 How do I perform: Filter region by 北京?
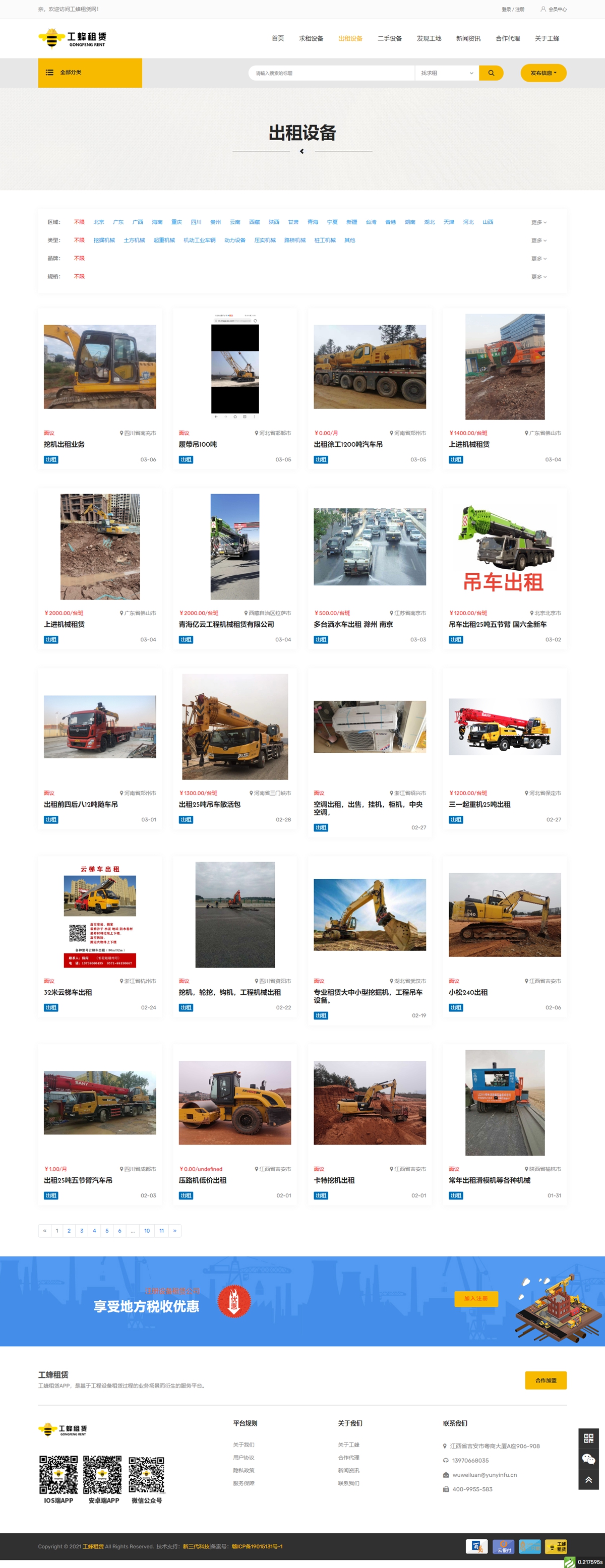coord(99,222)
